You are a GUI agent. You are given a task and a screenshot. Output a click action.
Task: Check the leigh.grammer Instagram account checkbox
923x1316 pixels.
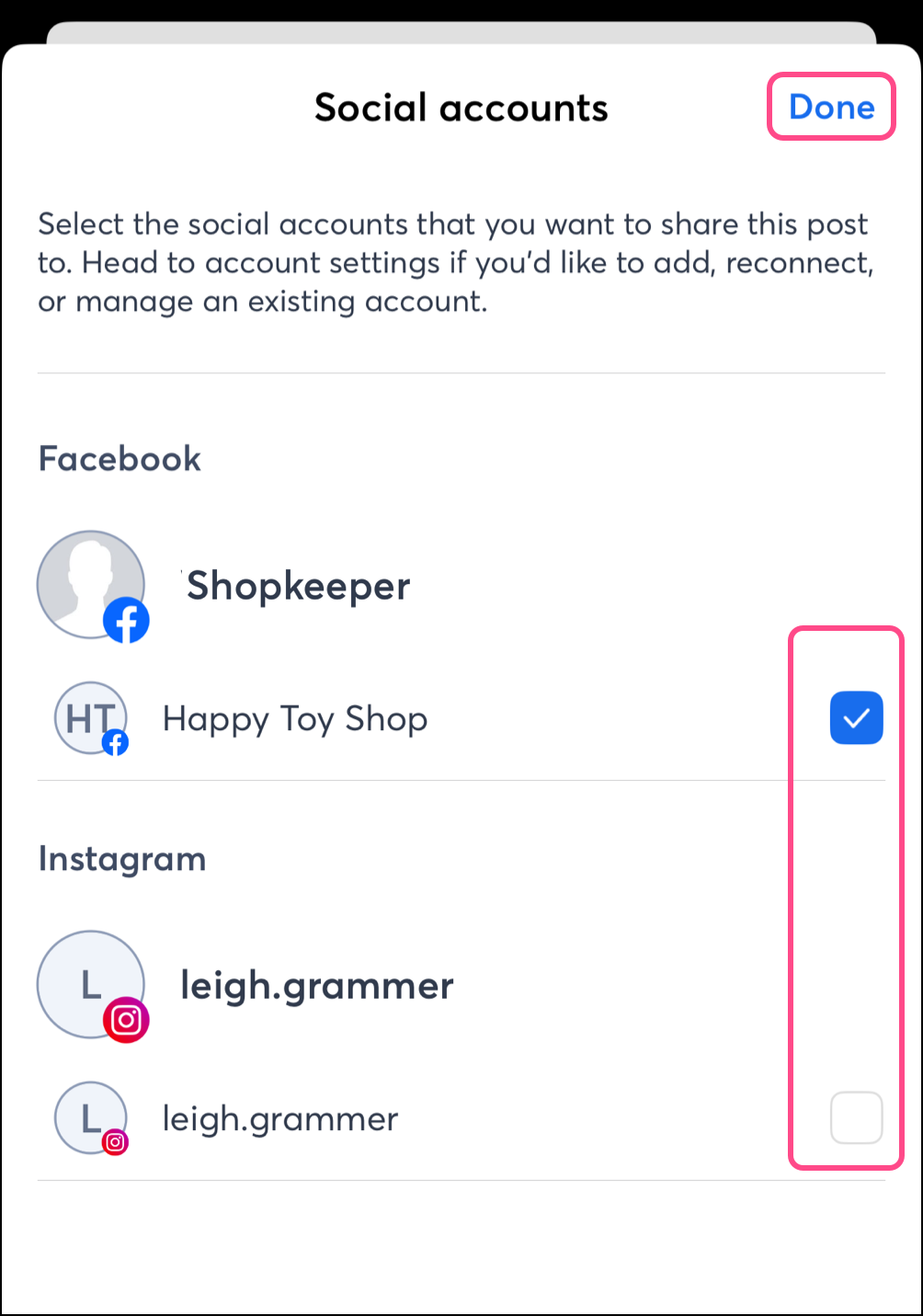856,1117
